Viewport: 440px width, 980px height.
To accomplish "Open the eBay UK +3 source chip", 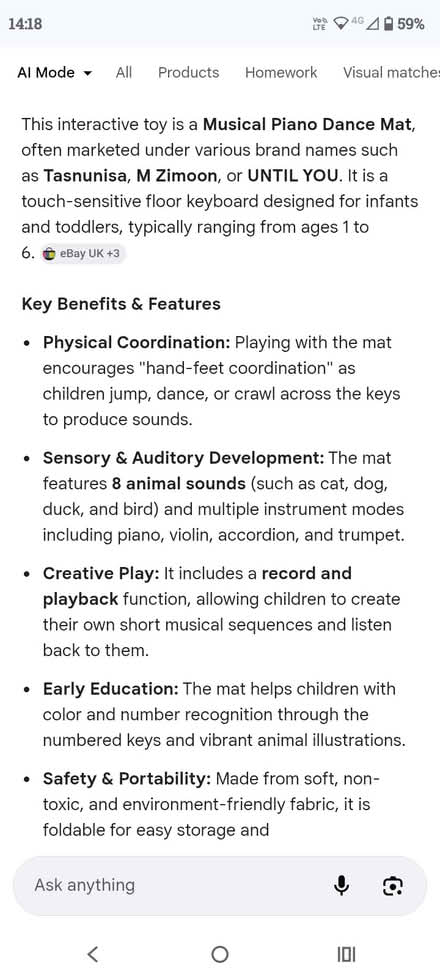I will (83, 254).
